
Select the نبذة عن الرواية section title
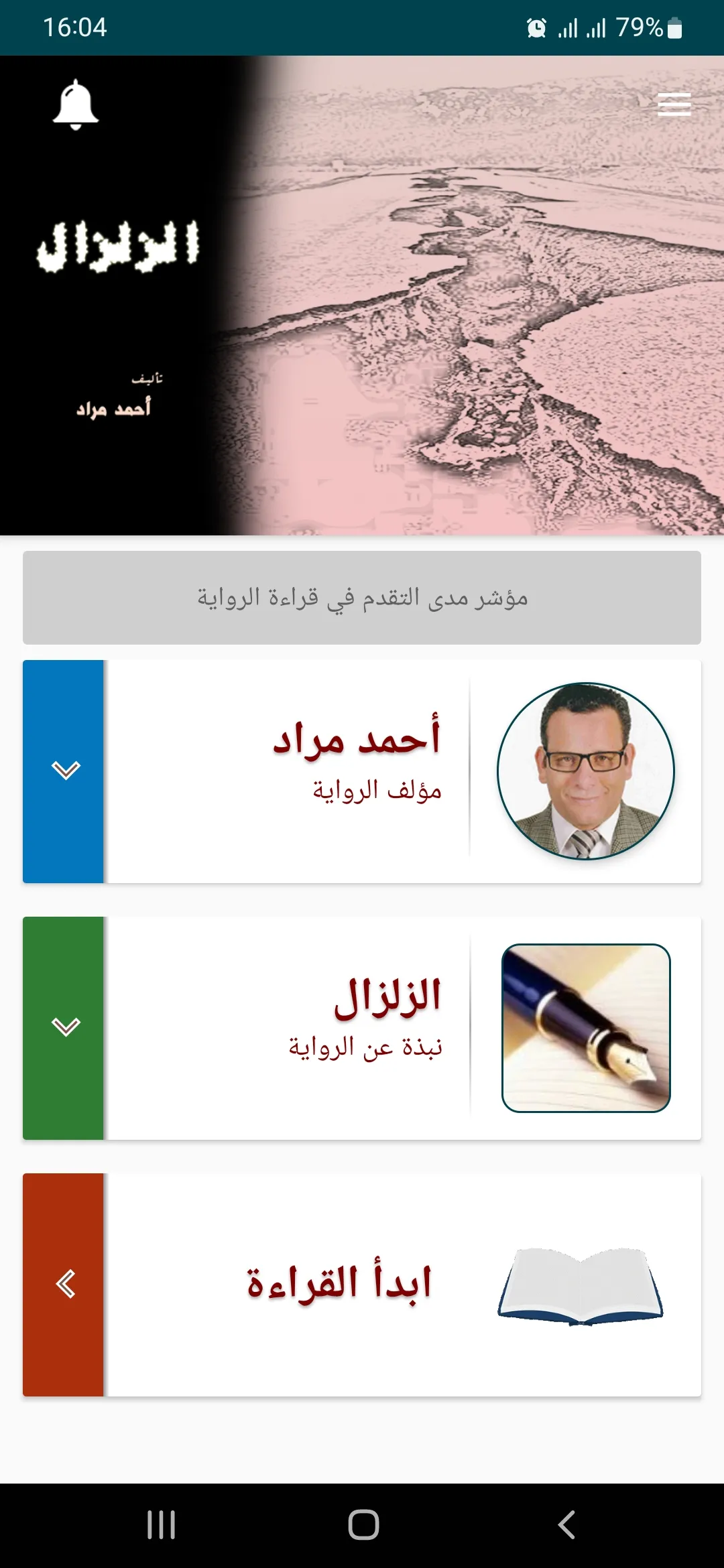coord(365,1047)
